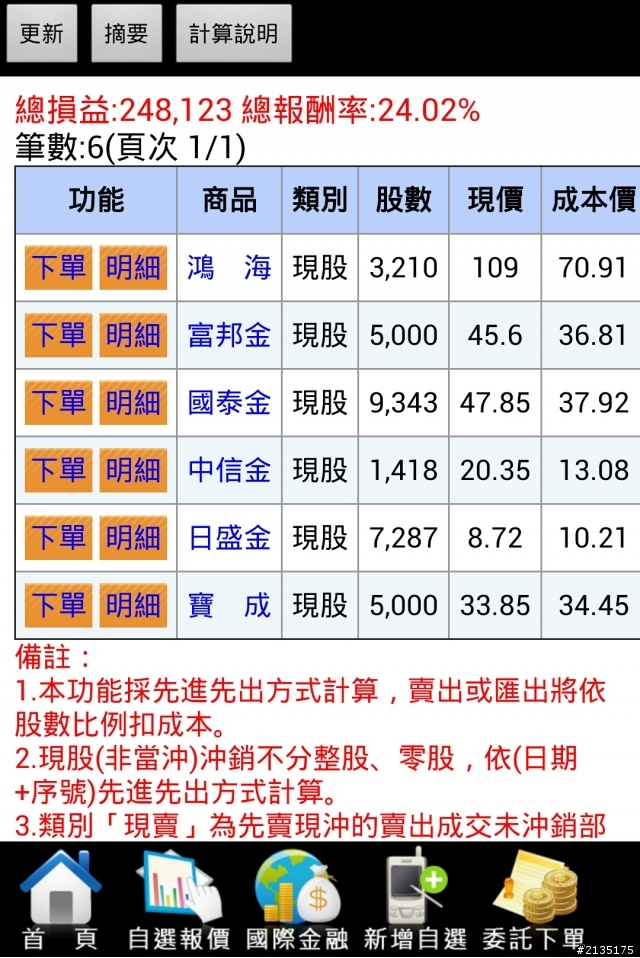Tap 下單 for 鴻海
640x958 pixels.
click(58, 268)
